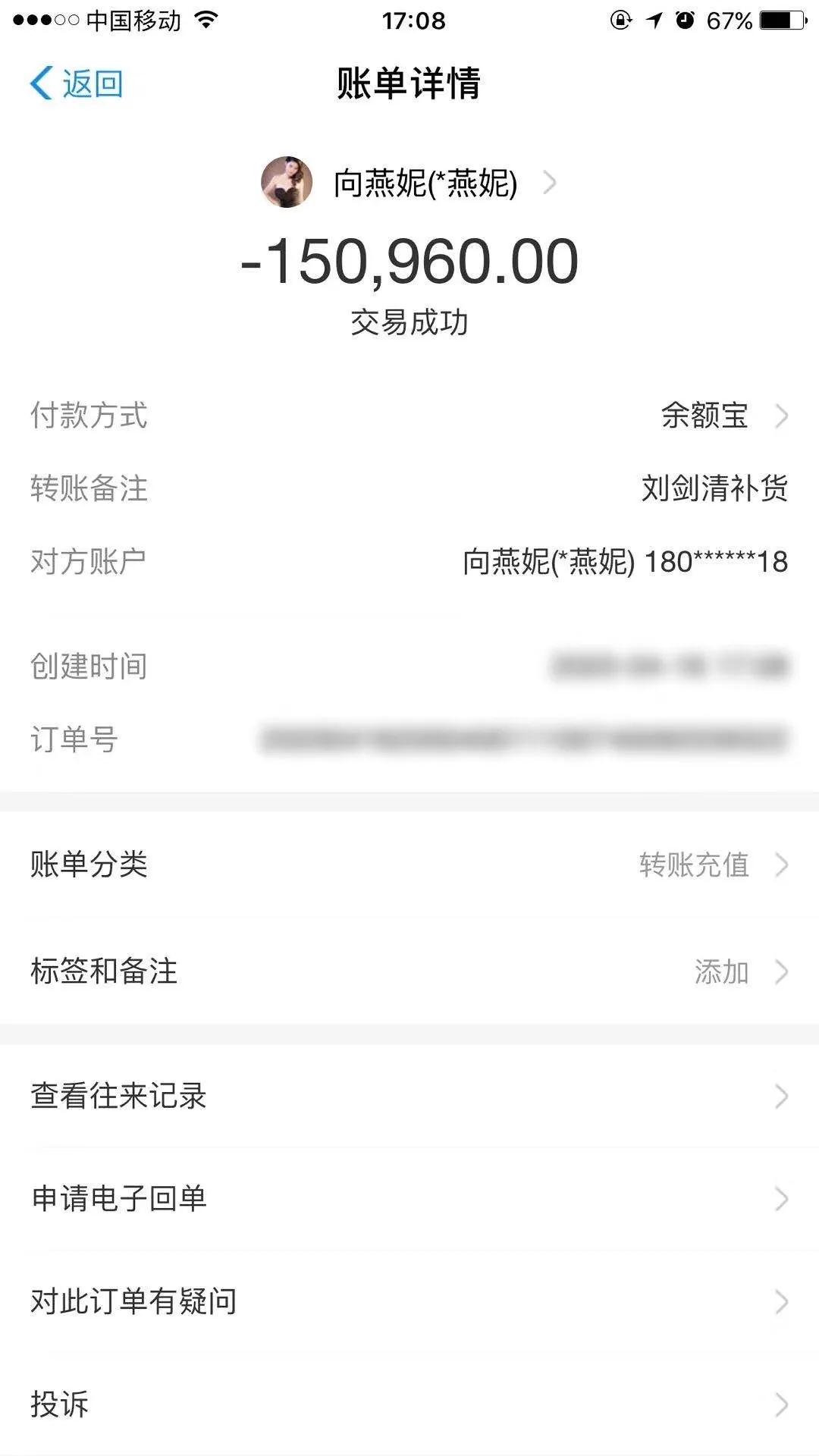The image size is (819, 1456).
Task: Open 申请电子回单
Action: (x=409, y=1198)
